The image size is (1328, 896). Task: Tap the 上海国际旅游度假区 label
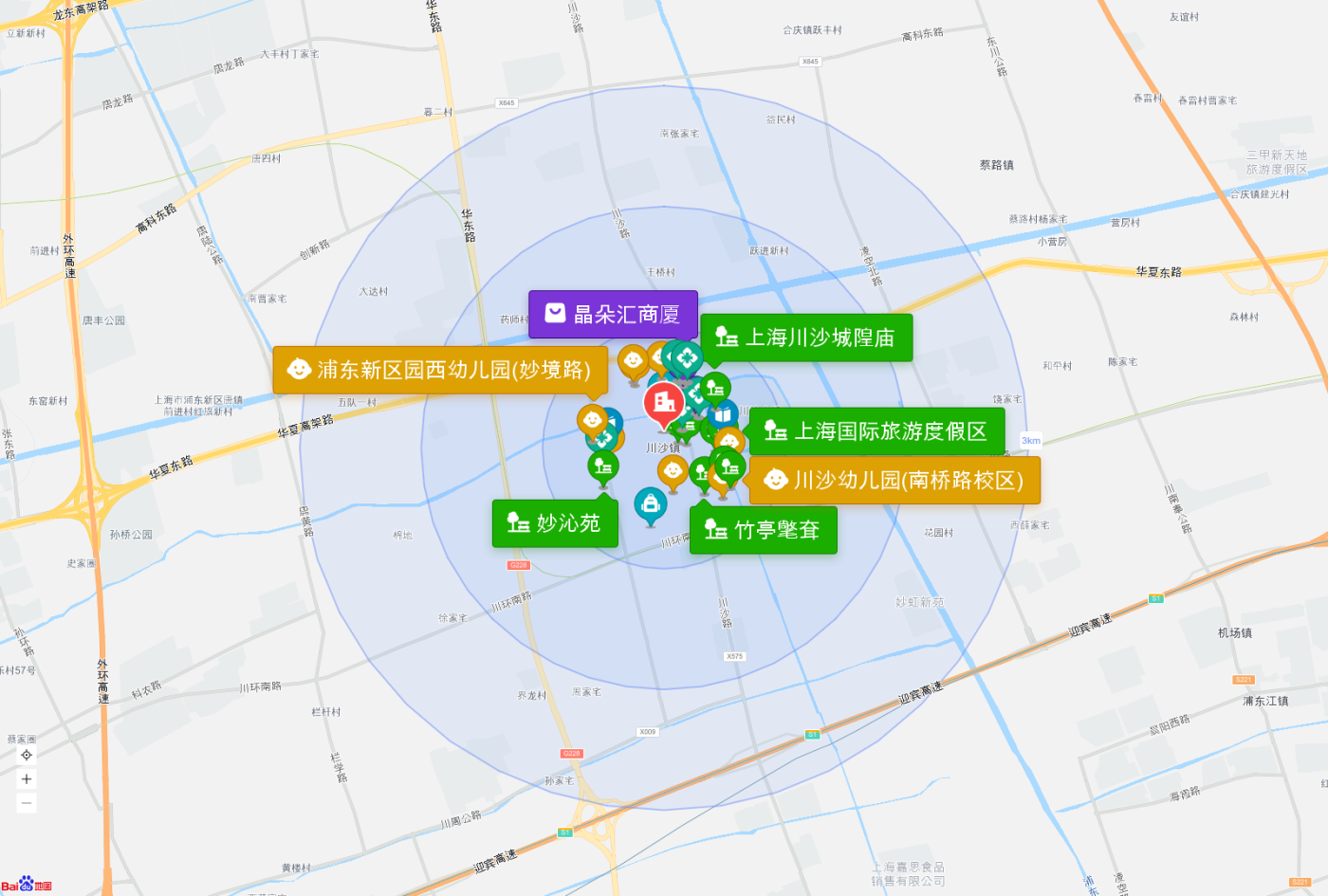click(876, 431)
